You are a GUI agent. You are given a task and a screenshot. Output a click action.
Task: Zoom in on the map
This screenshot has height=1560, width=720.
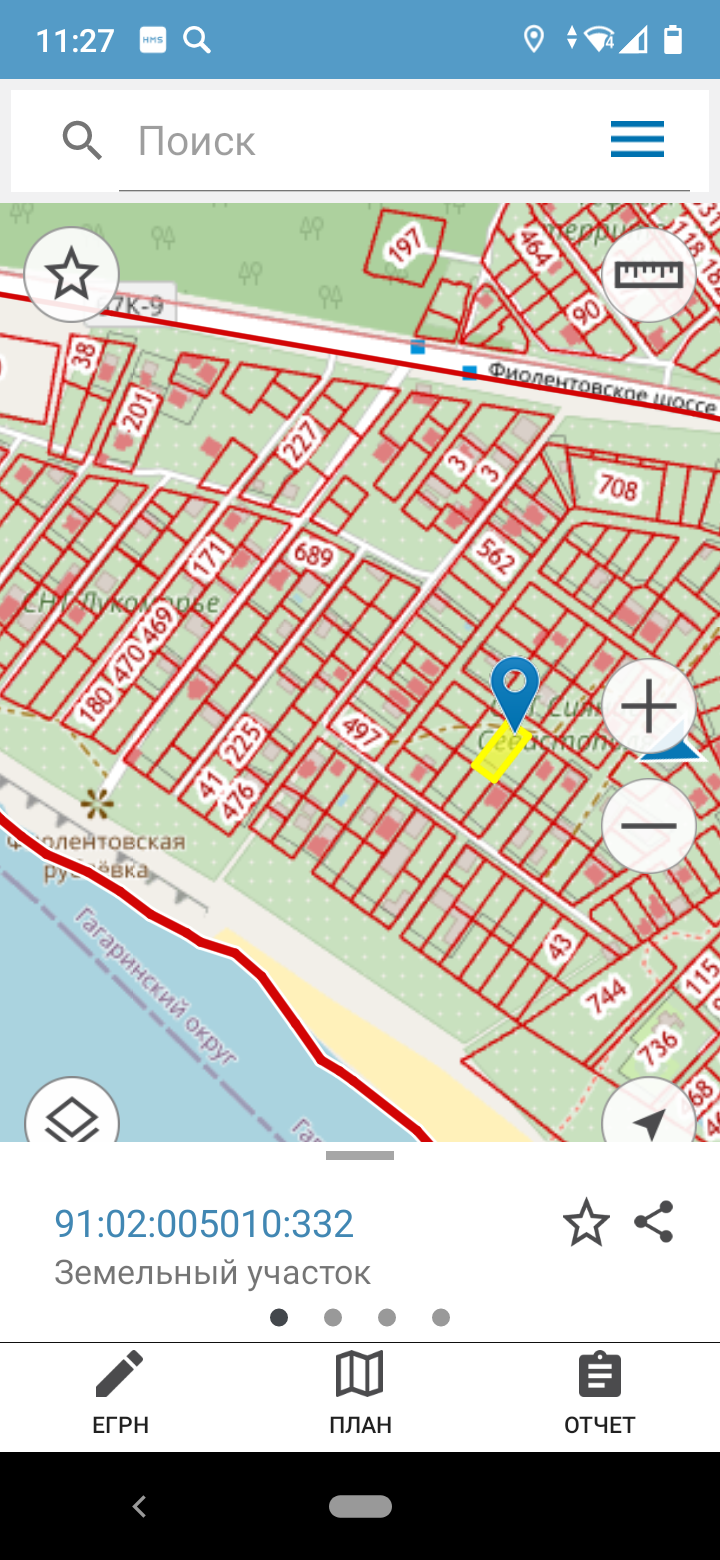tap(649, 708)
